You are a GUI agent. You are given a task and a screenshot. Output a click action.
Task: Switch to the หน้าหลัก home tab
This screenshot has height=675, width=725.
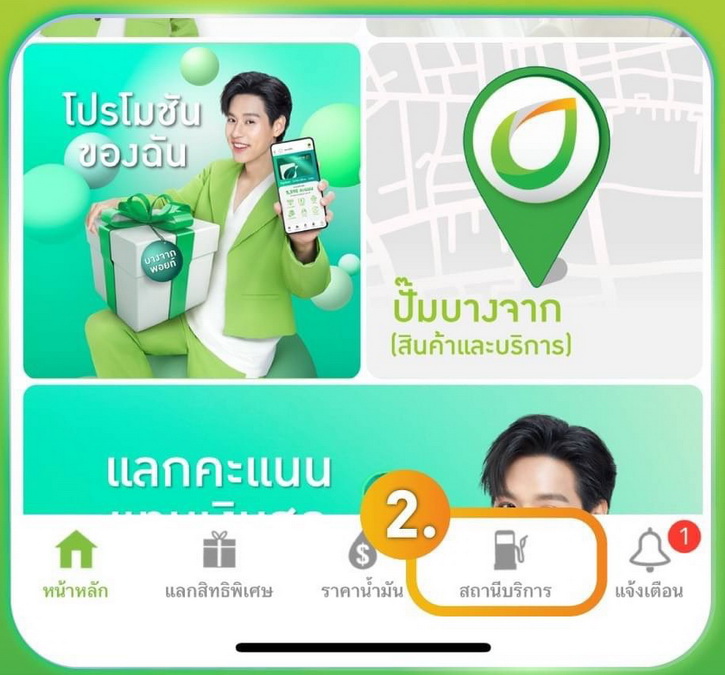click(75, 565)
